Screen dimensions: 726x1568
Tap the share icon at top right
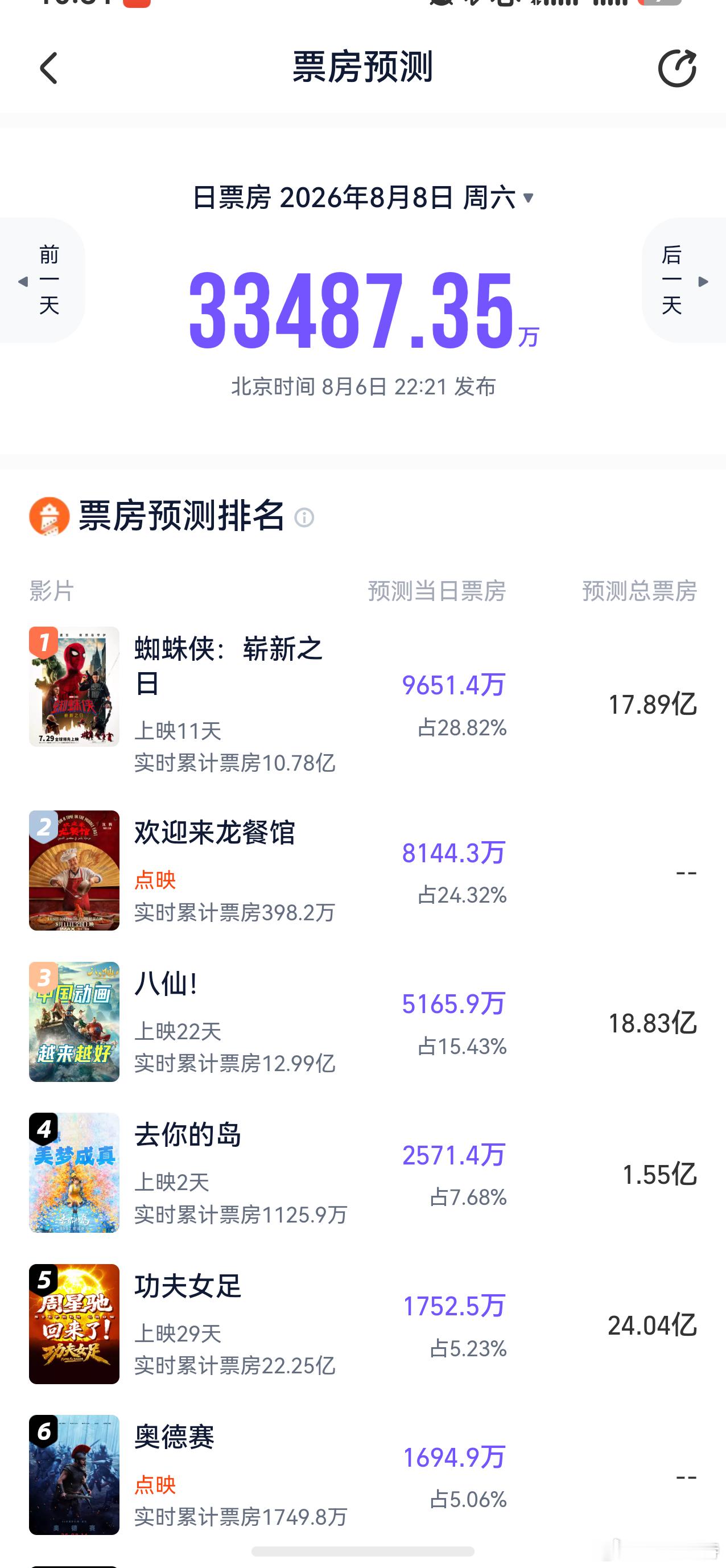(676, 68)
